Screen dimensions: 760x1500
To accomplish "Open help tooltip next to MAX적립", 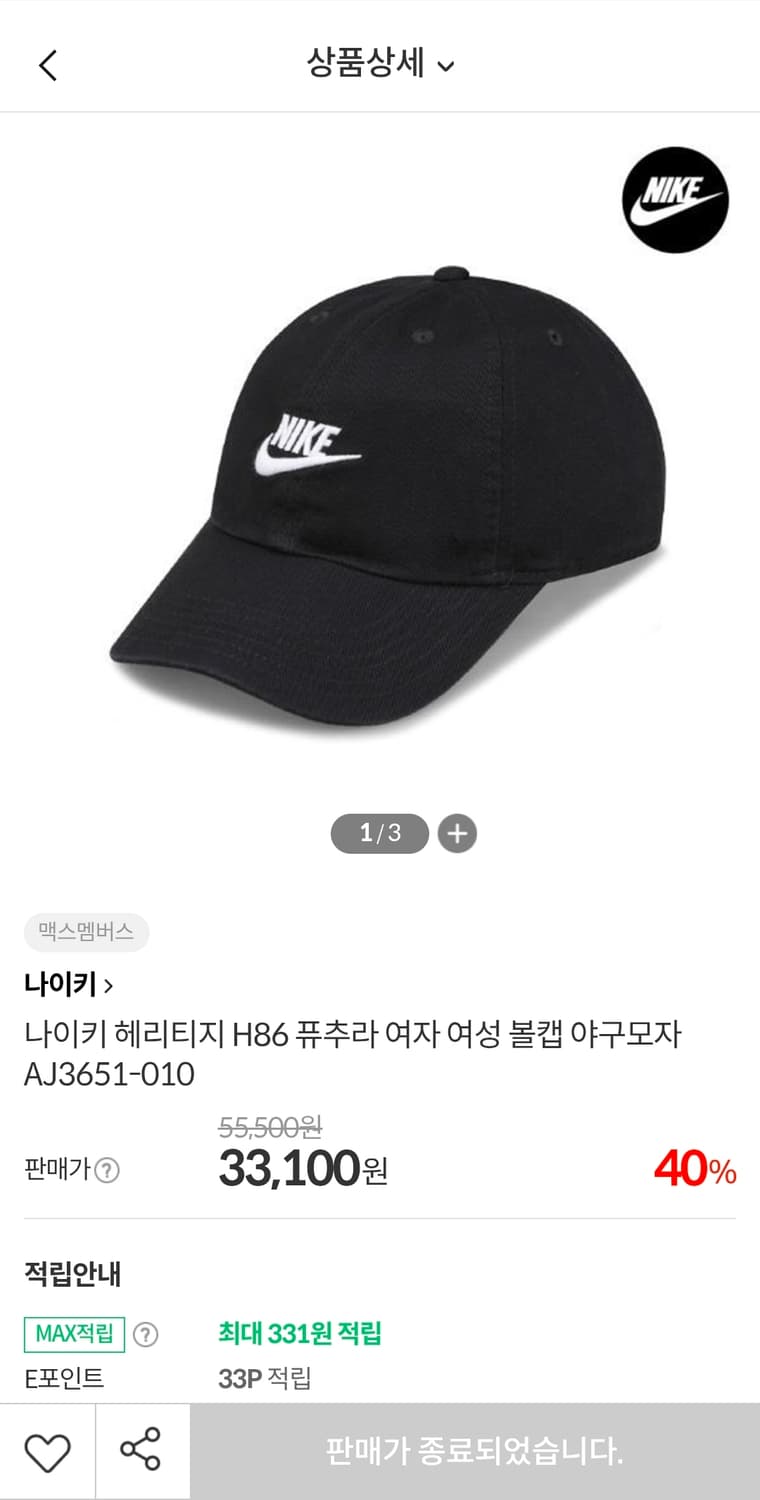I will pos(148,1334).
